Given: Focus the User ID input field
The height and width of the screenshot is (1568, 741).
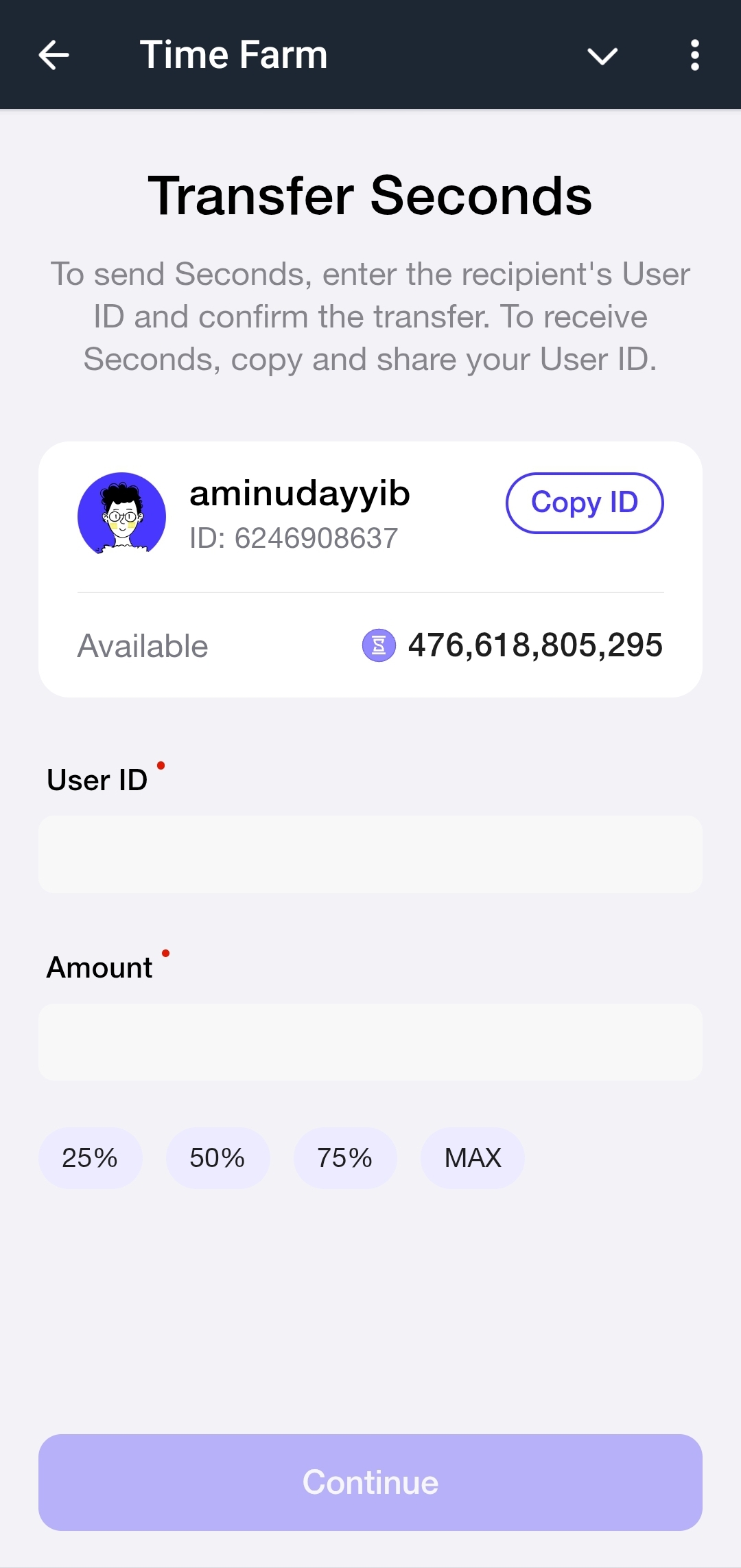Looking at the screenshot, I should point(370,854).
